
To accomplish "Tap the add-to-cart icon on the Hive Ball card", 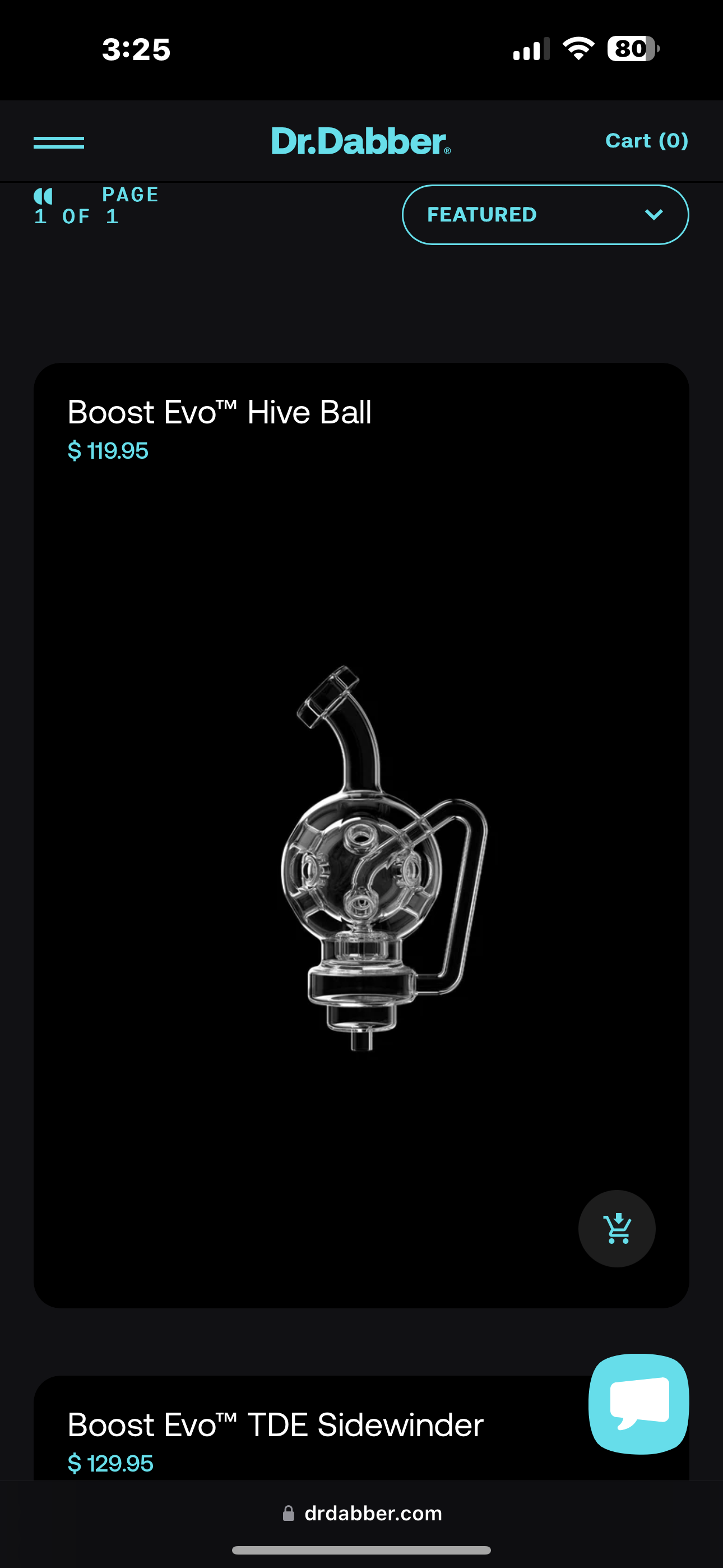I will pos(617,1228).
